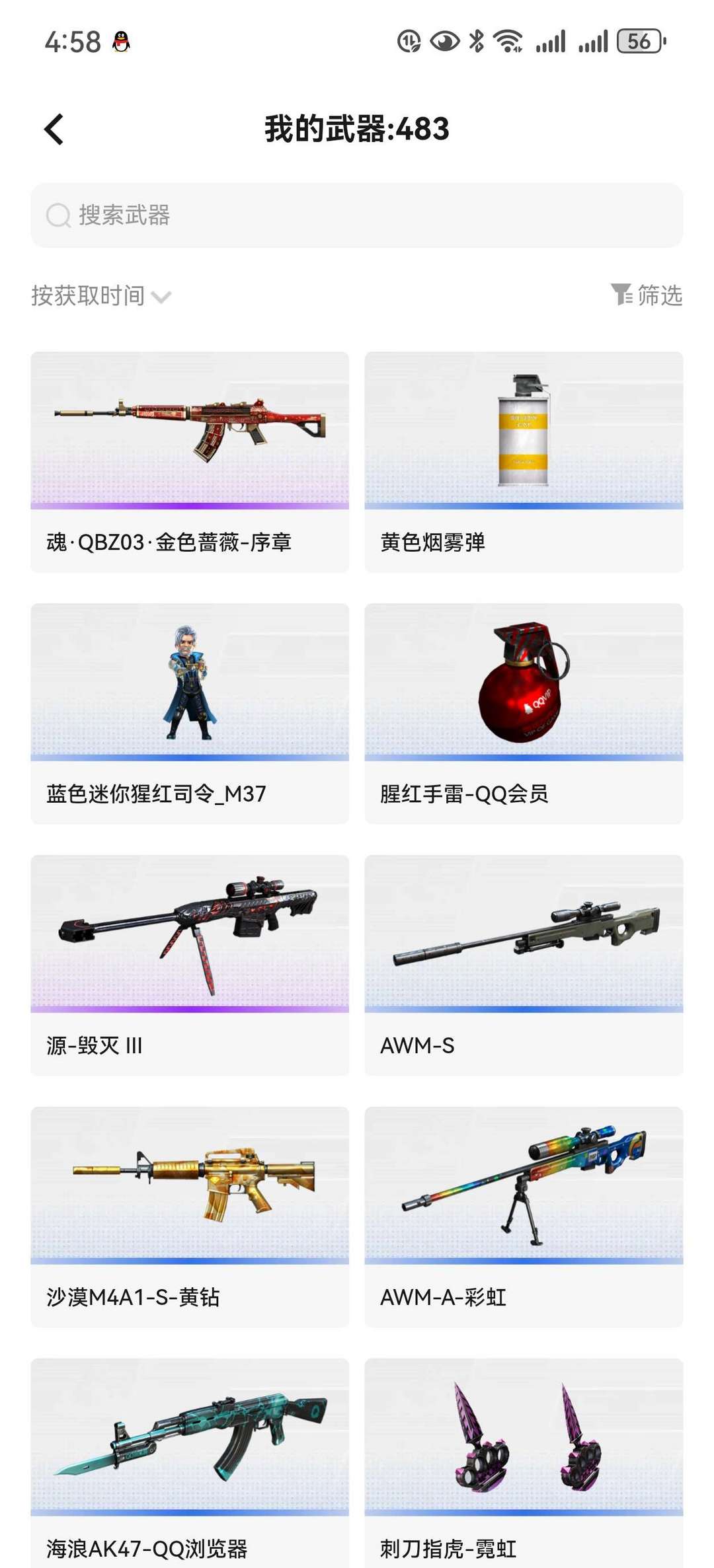
Task: Open the 源-毁灭 III weapon card
Action: [190, 965]
